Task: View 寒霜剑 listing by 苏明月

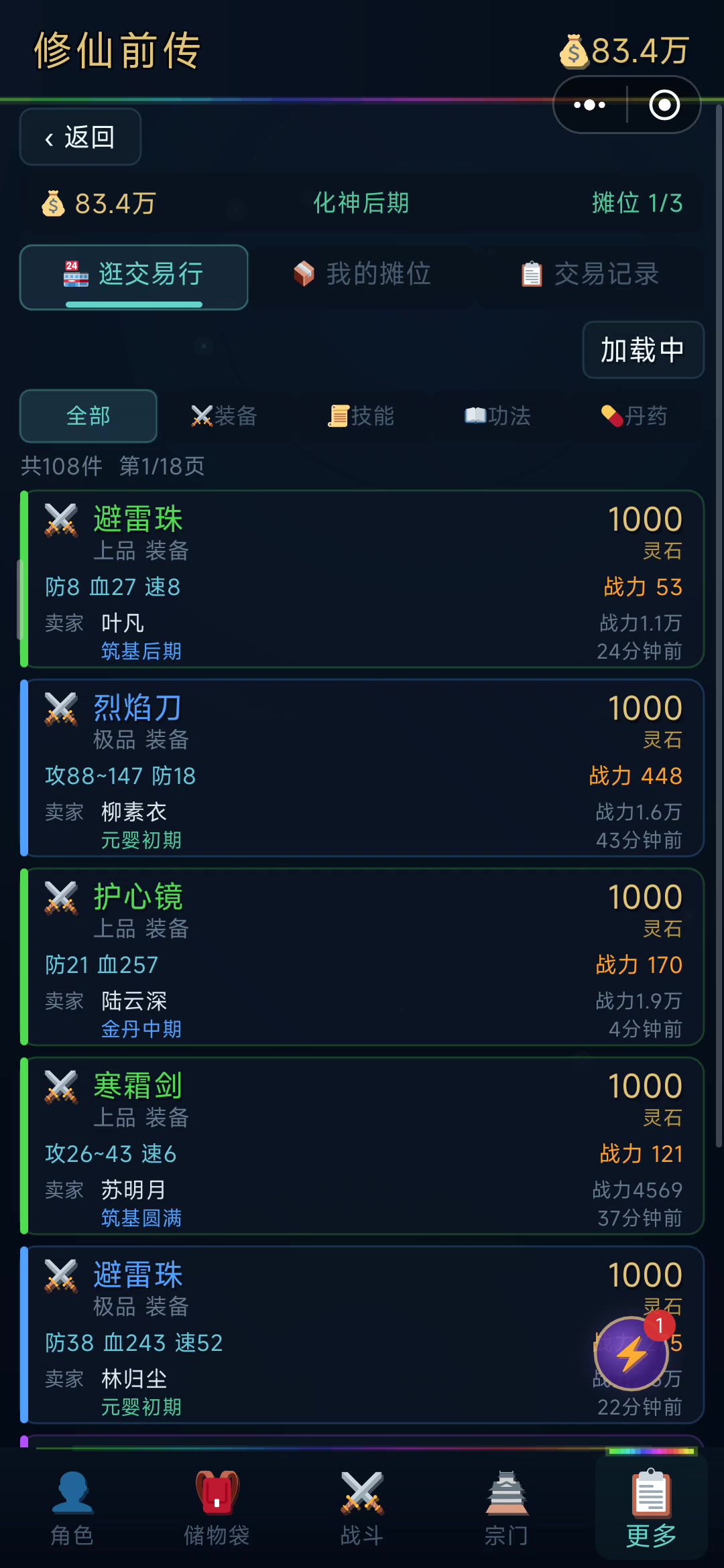Action: tap(362, 1147)
